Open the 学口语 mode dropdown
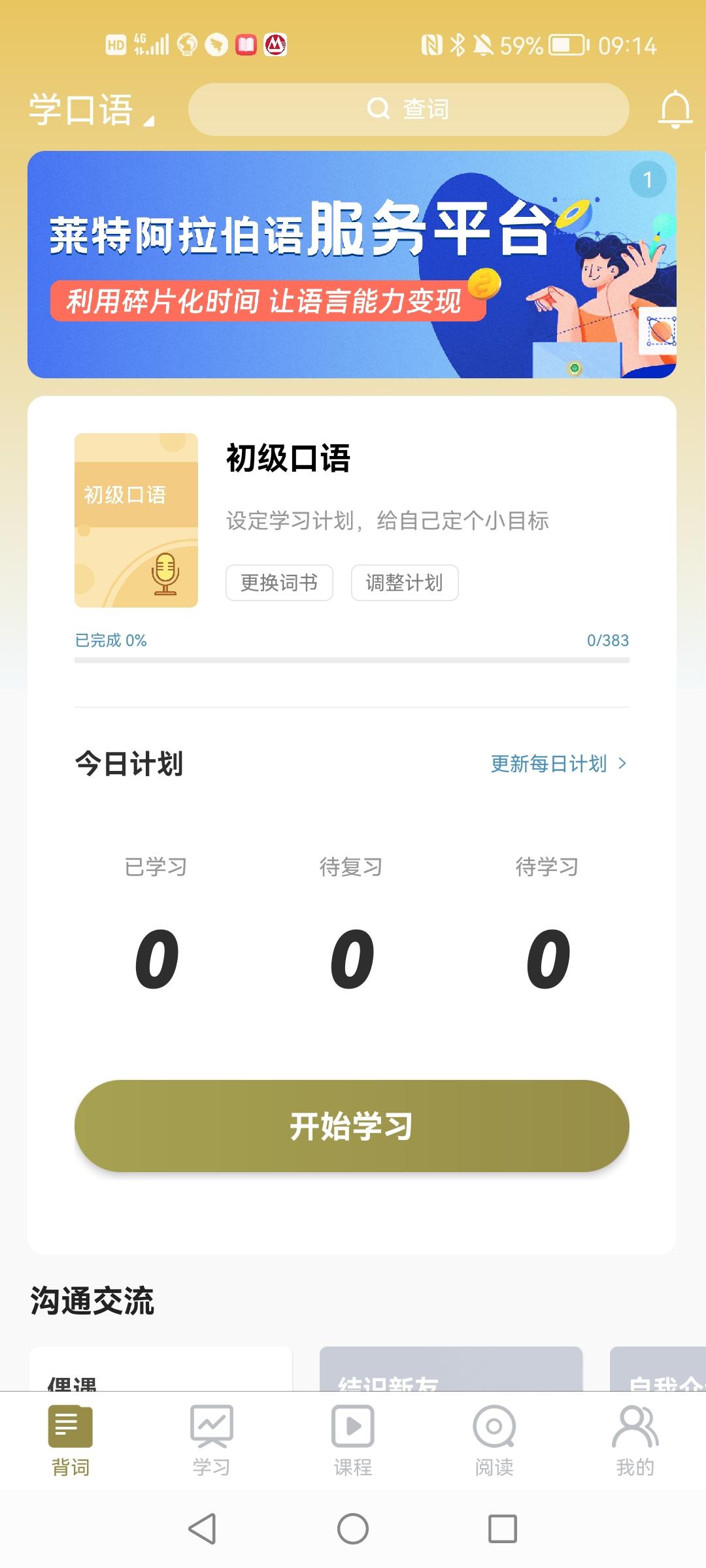This screenshot has height=1568, width=706. tap(92, 109)
